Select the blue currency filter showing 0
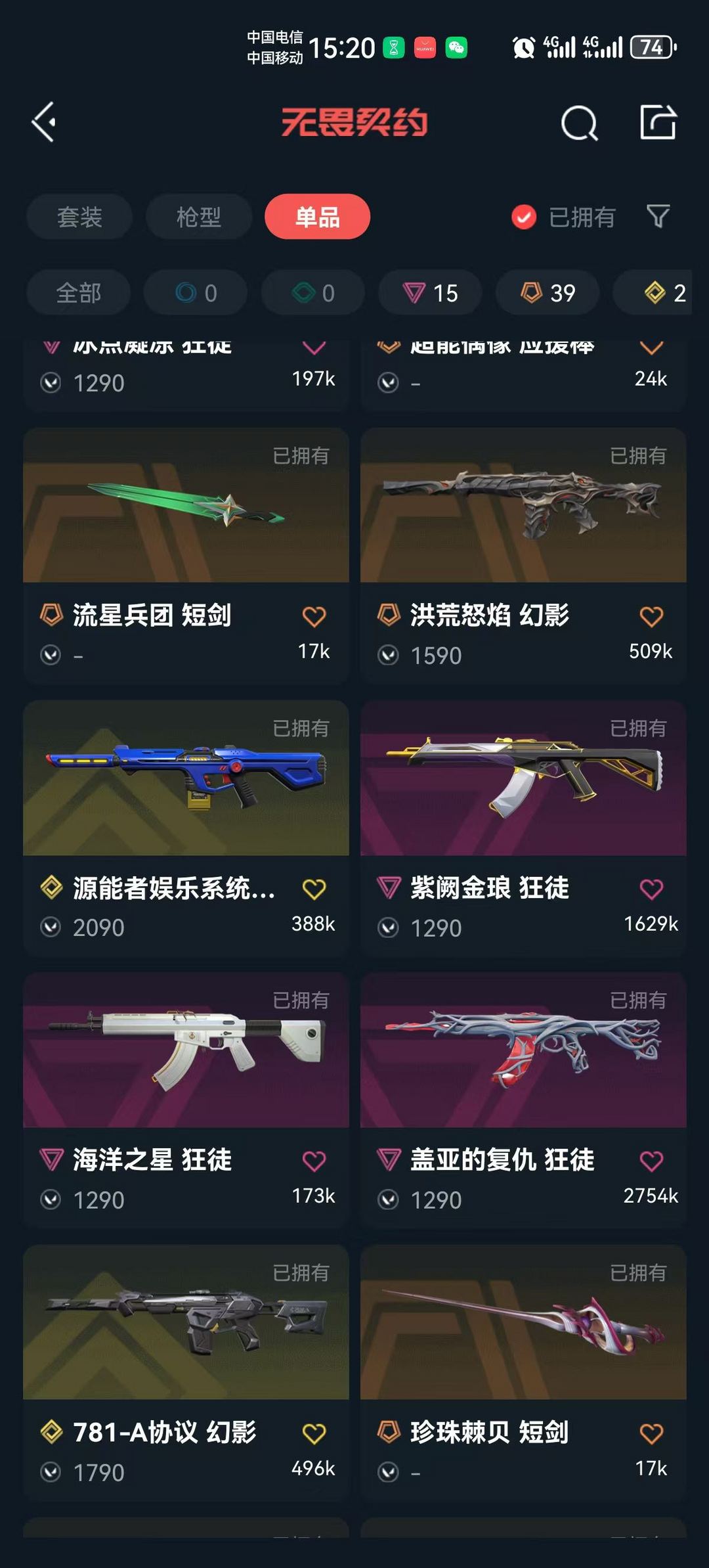 [x=194, y=294]
